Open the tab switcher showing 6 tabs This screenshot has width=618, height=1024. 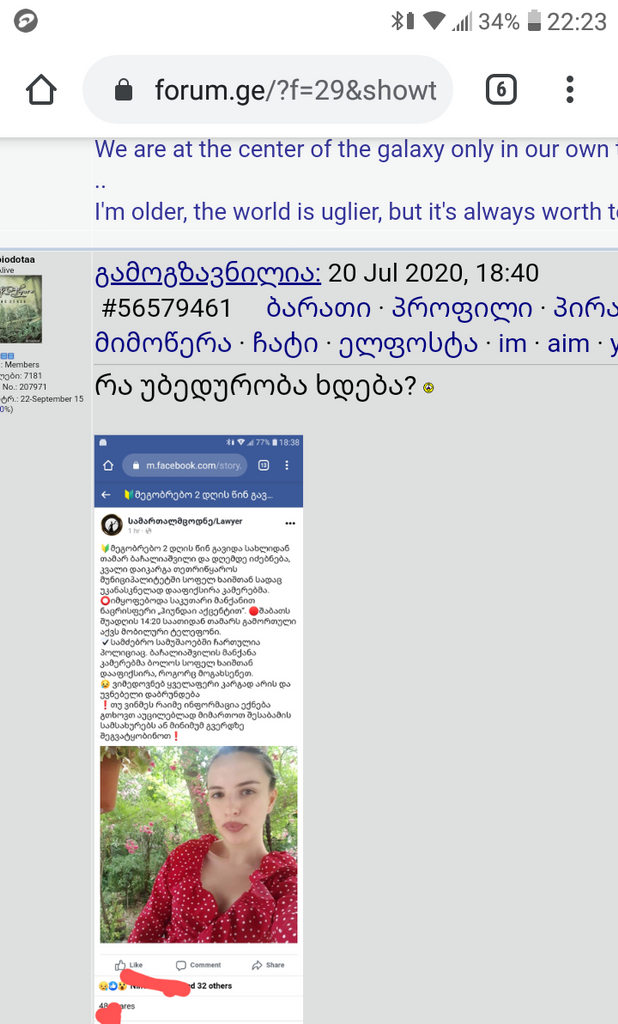coord(500,90)
